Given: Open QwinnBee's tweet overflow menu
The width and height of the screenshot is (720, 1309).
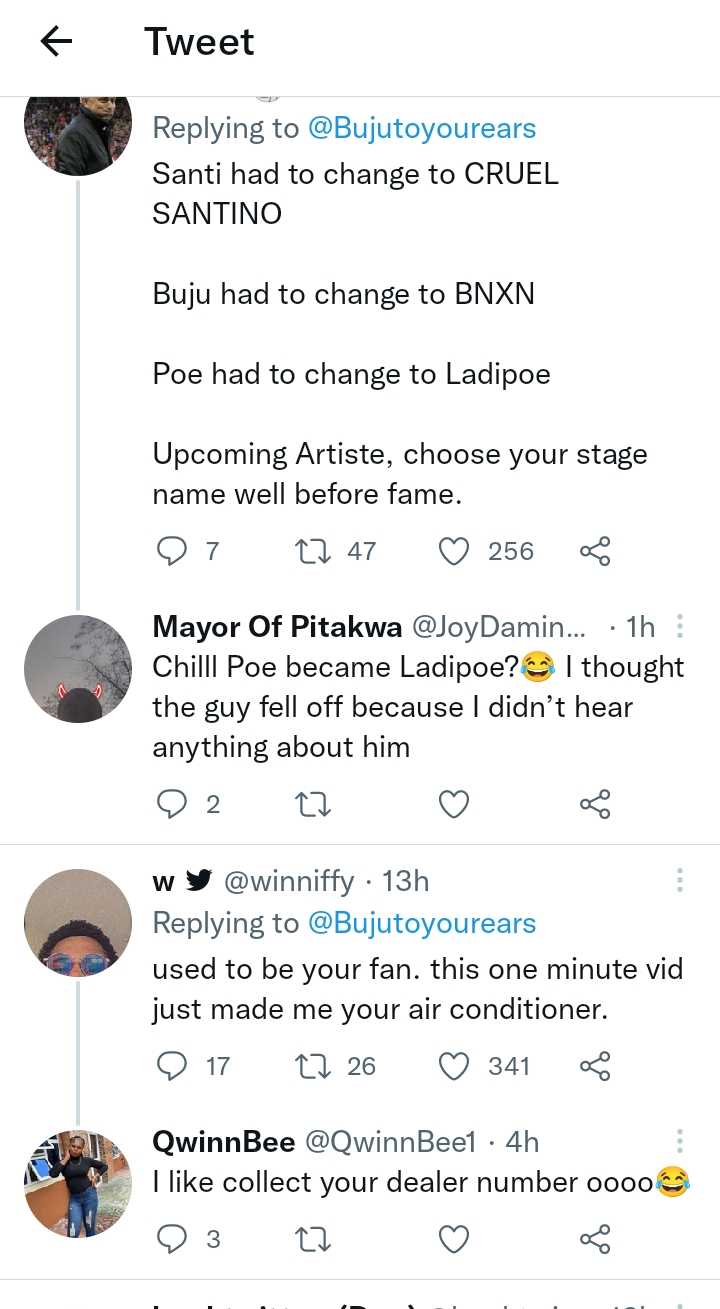Looking at the screenshot, I should [680, 1141].
